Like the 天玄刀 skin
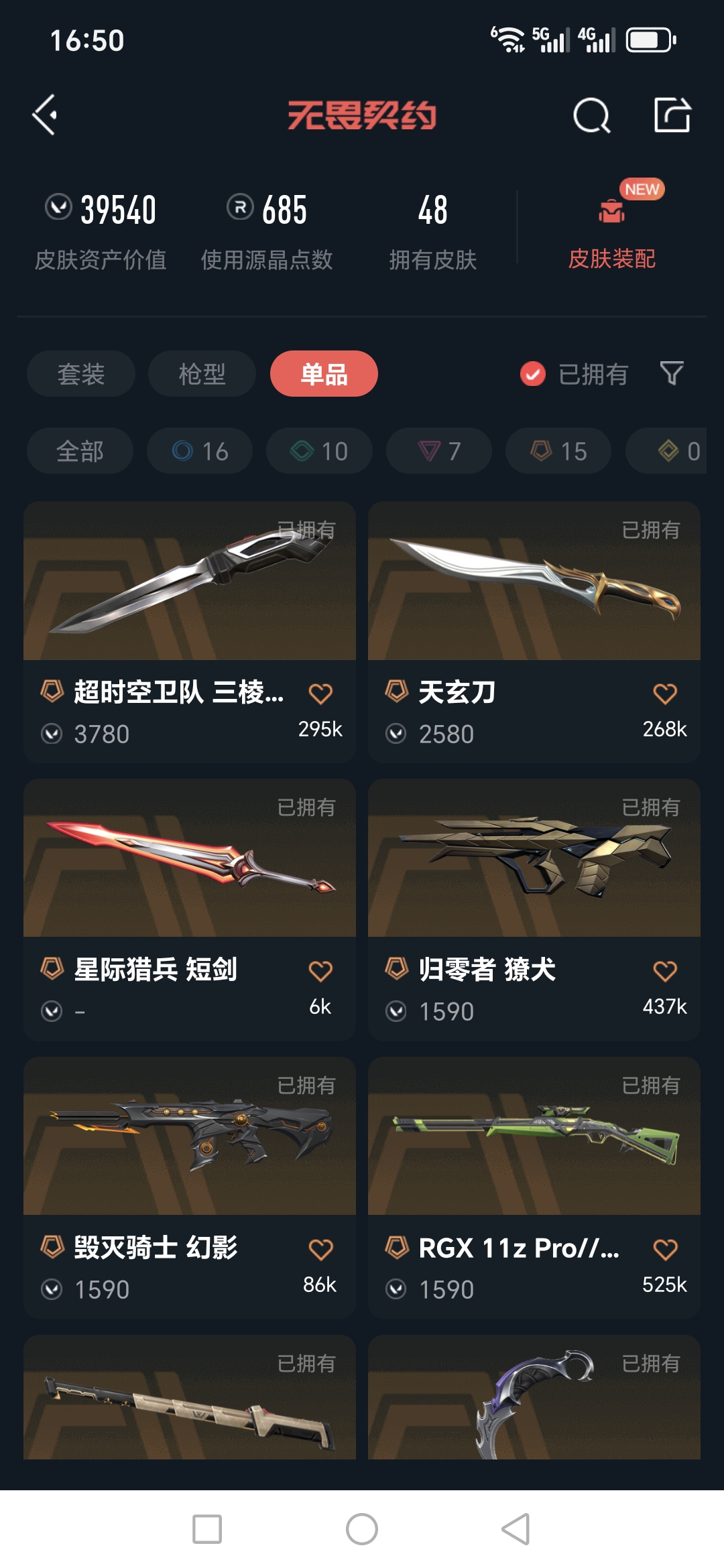 tap(664, 694)
